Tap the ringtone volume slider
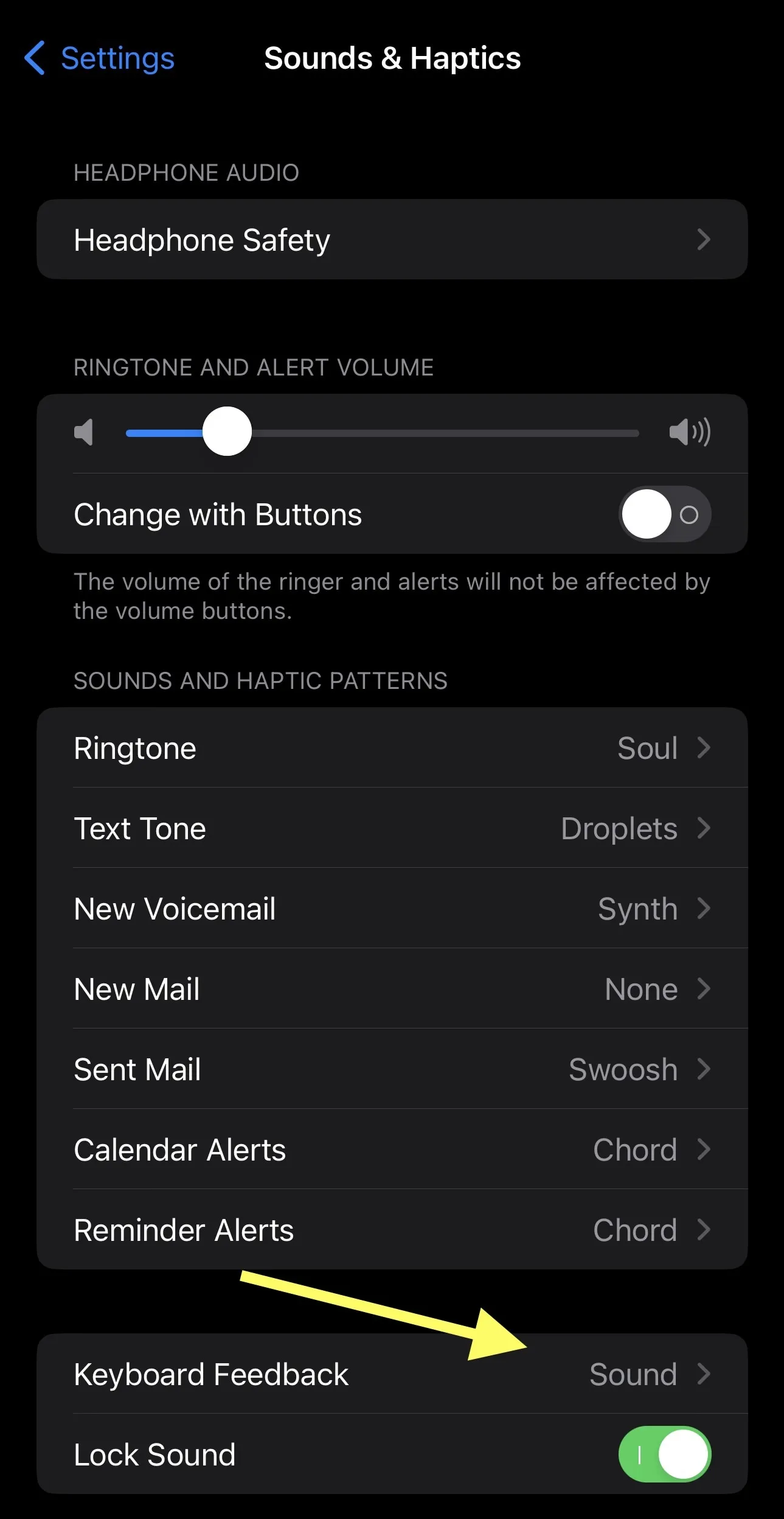Image resolution: width=784 pixels, height=1519 pixels. pos(382,433)
